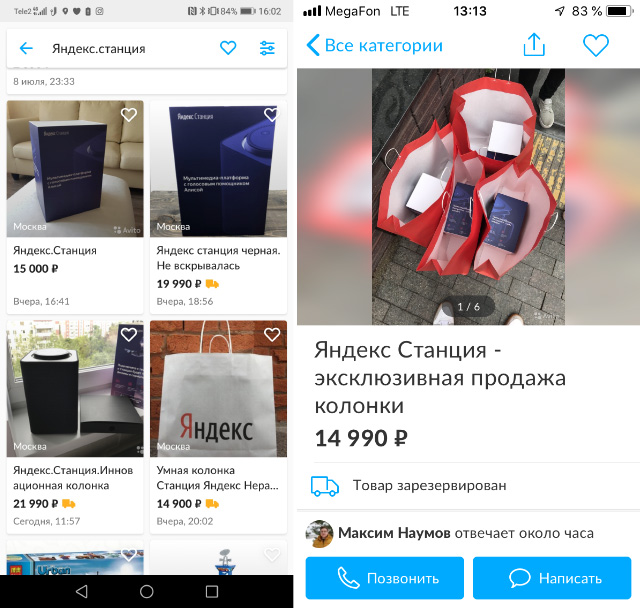Save the Яндекс.станция search with the heart icon
The width and height of the screenshot is (640, 608).
[x=228, y=48]
